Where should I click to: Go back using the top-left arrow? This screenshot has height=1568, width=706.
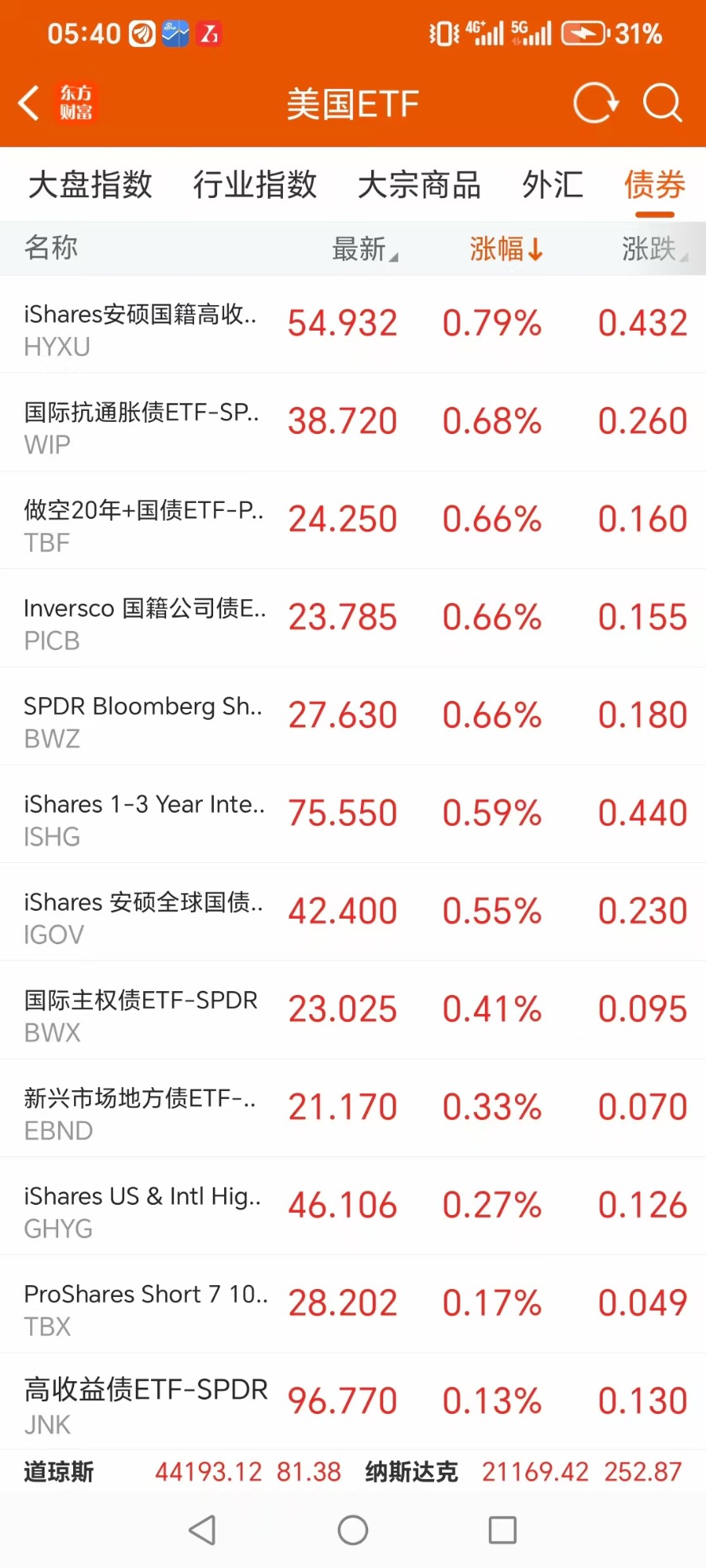click(x=29, y=103)
